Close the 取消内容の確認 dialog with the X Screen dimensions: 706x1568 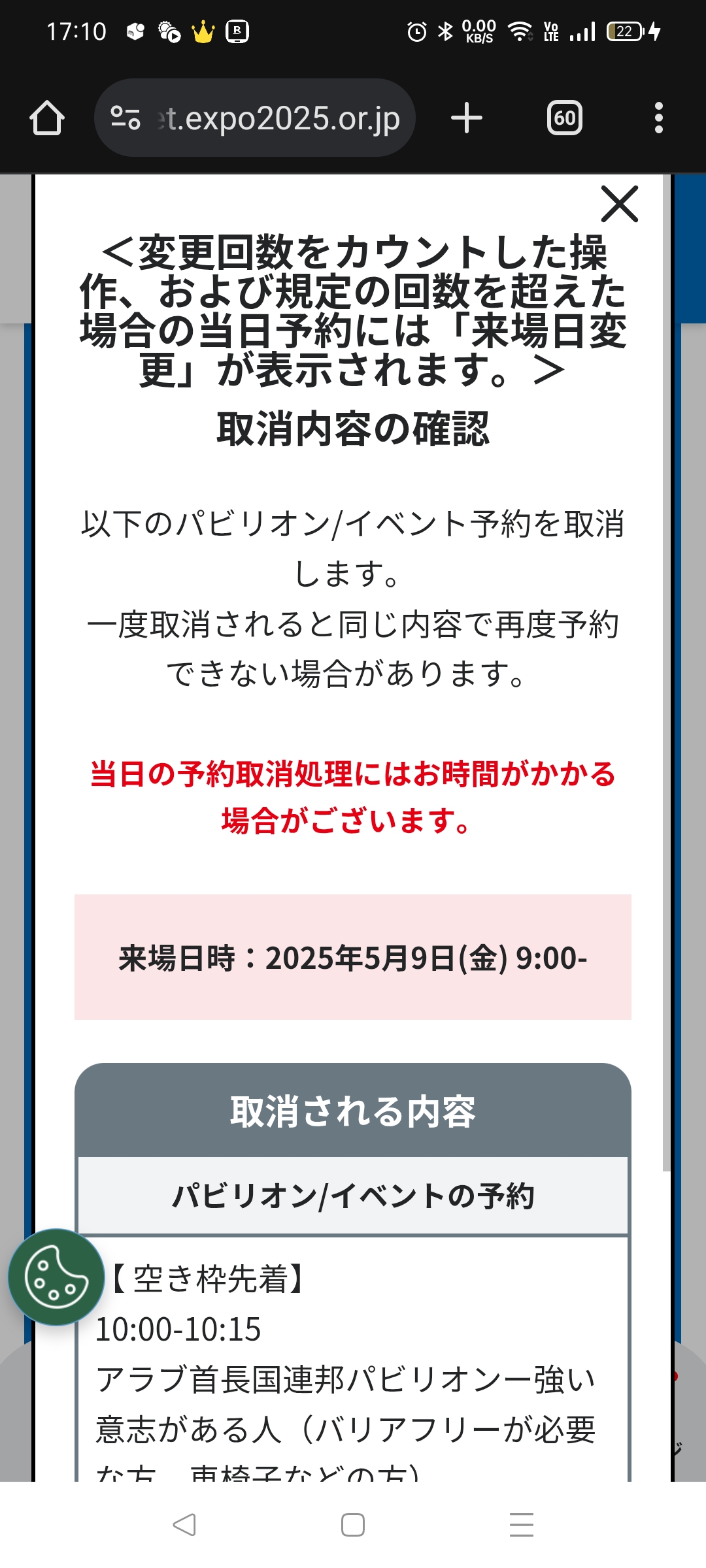(620, 204)
